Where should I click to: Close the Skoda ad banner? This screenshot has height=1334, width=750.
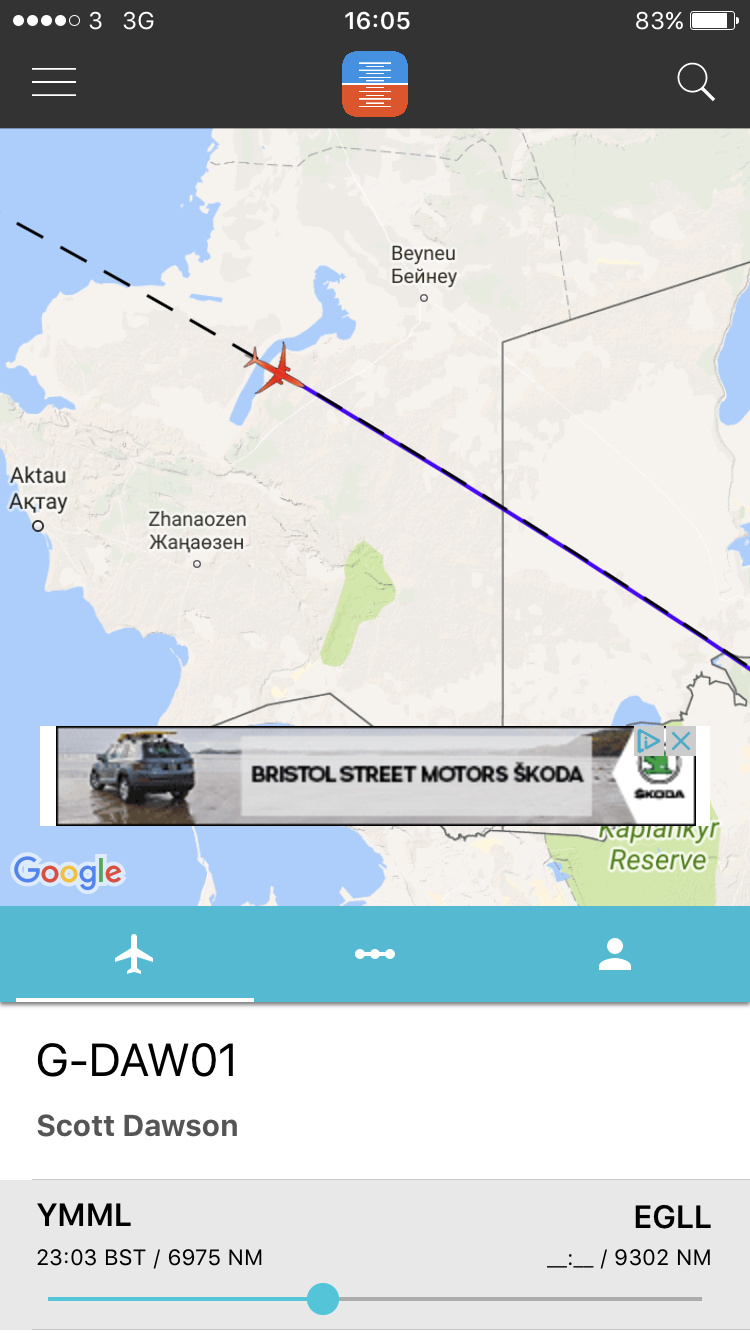(681, 741)
